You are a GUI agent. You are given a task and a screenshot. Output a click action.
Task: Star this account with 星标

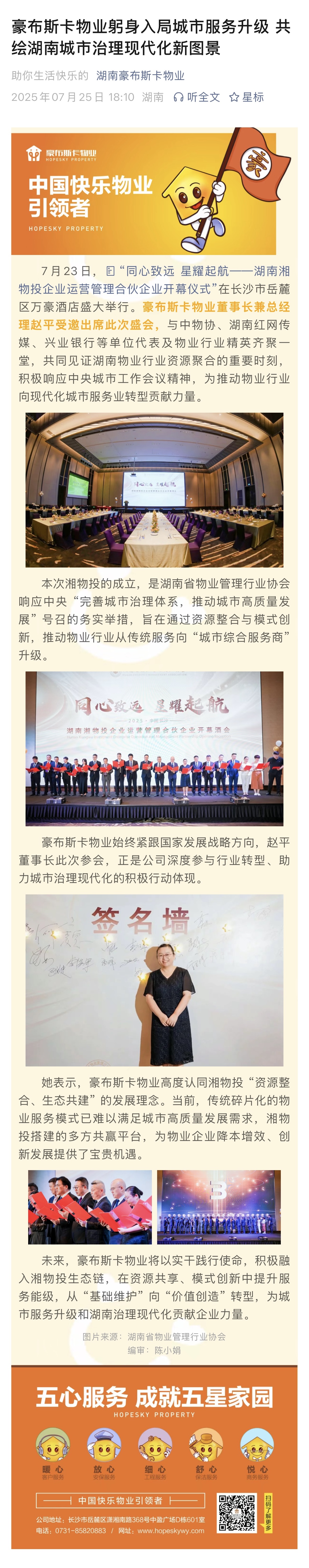pos(246,97)
